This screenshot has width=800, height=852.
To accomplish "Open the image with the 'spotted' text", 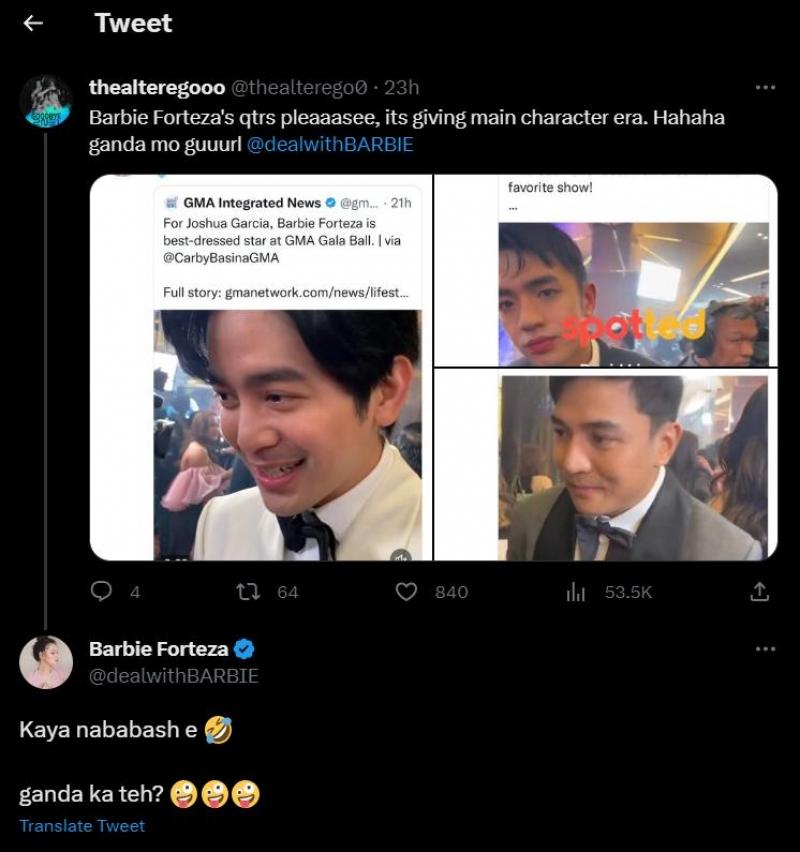I will [x=633, y=271].
